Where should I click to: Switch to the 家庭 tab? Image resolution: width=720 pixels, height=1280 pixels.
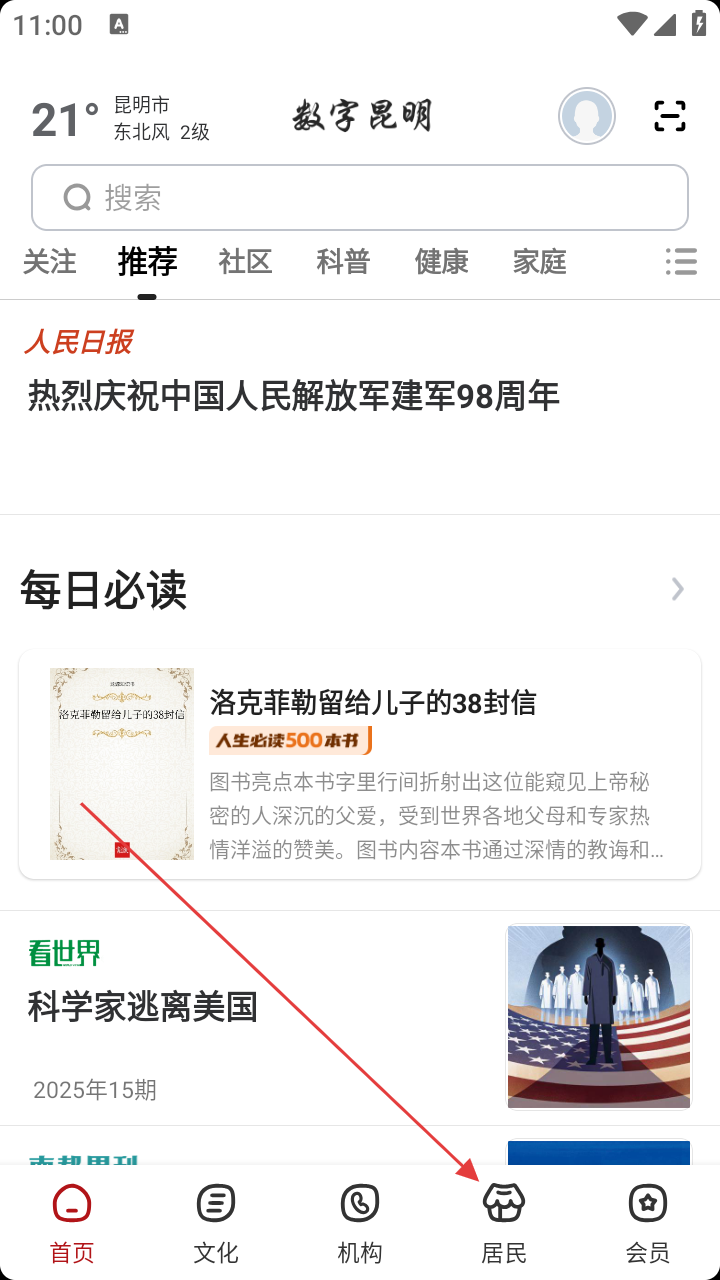539,262
